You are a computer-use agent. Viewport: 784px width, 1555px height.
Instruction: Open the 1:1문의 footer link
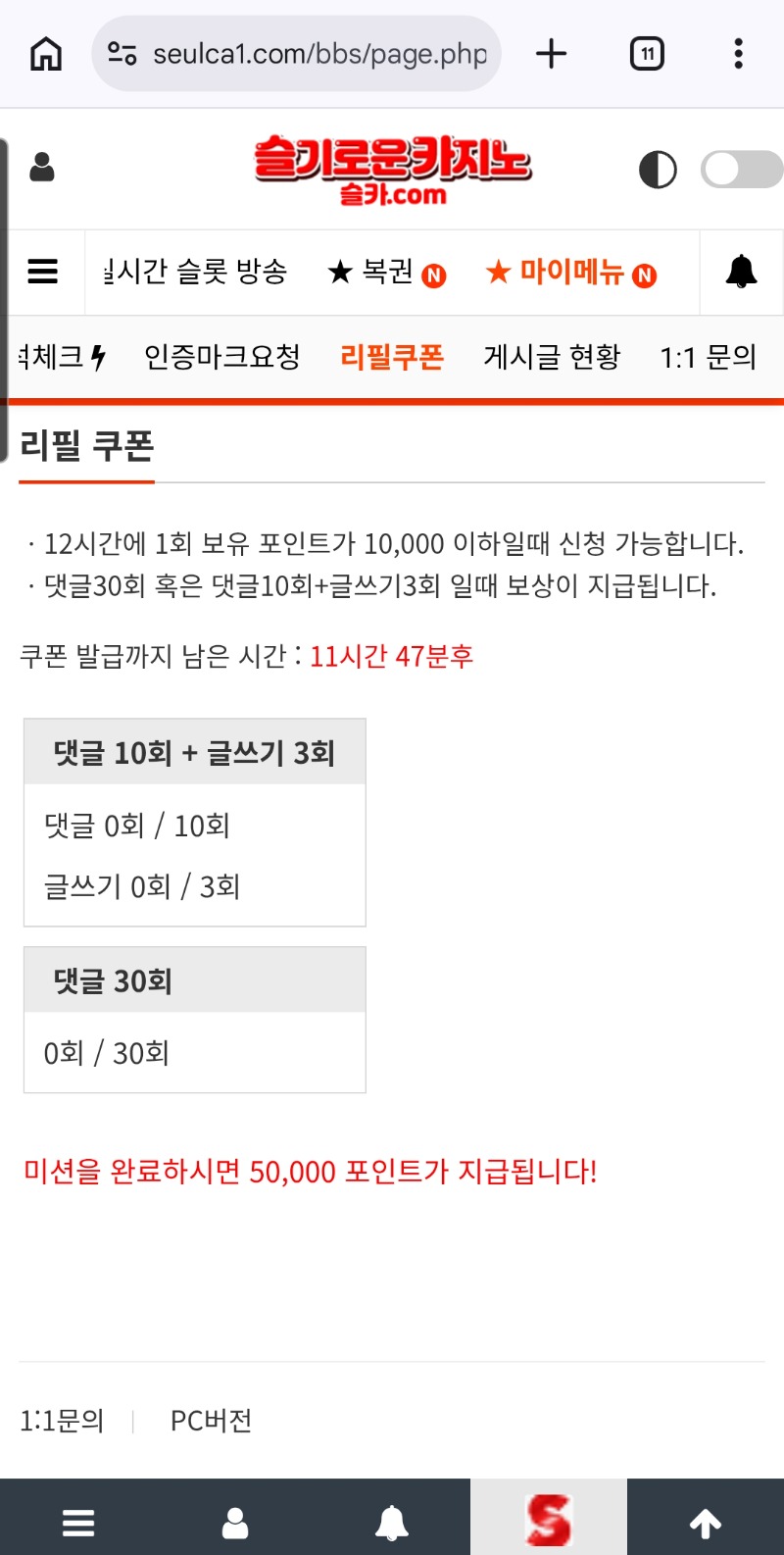click(x=62, y=1421)
